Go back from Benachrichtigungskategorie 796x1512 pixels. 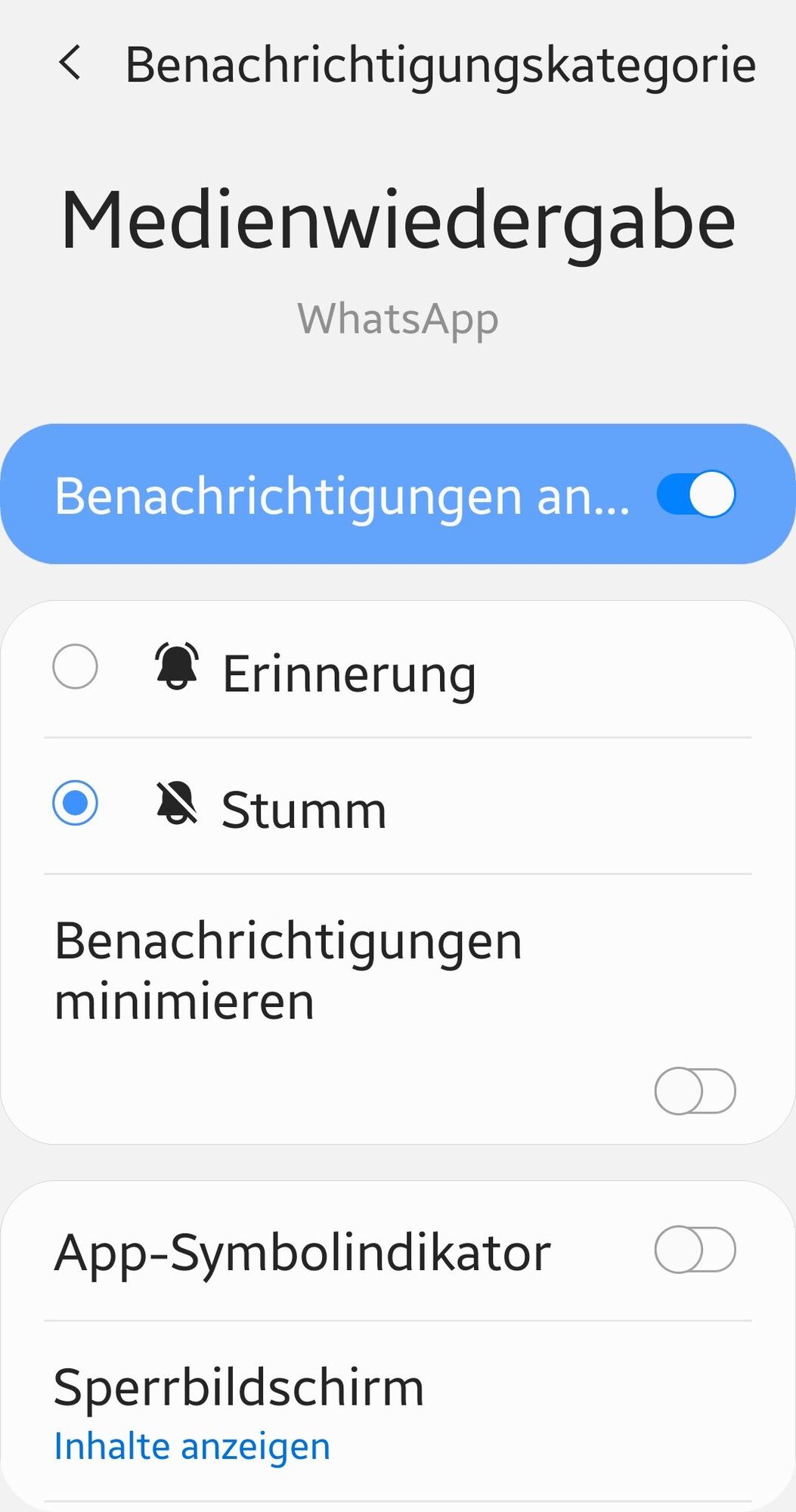70,63
